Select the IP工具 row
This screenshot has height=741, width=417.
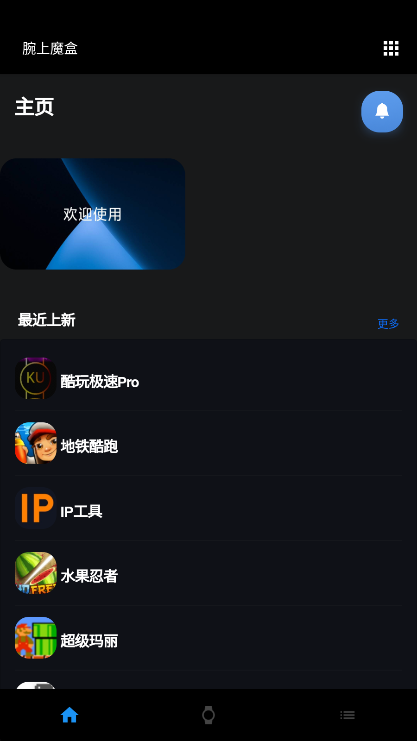click(x=208, y=508)
